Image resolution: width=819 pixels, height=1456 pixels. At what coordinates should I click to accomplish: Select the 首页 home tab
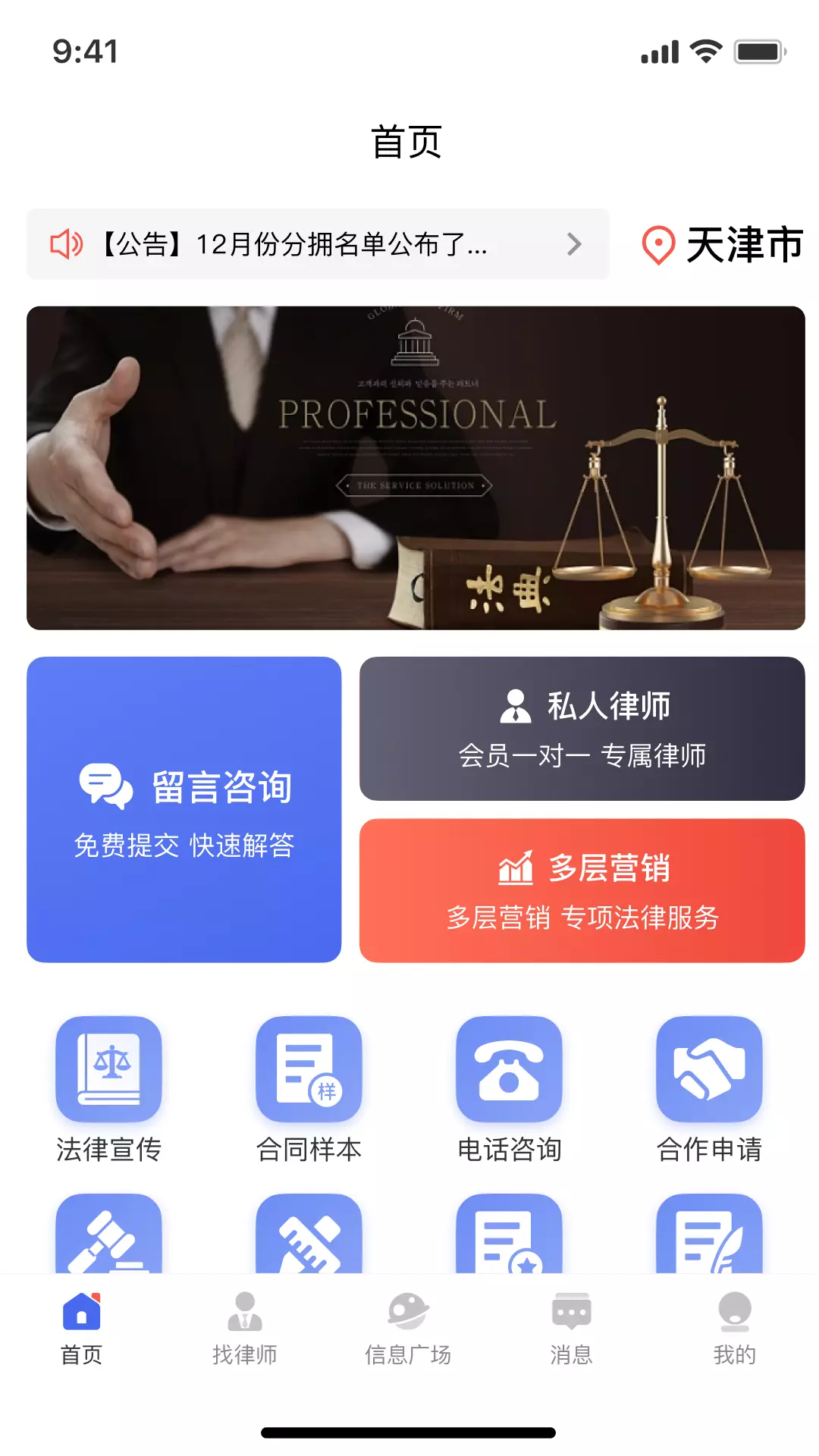point(81,1329)
